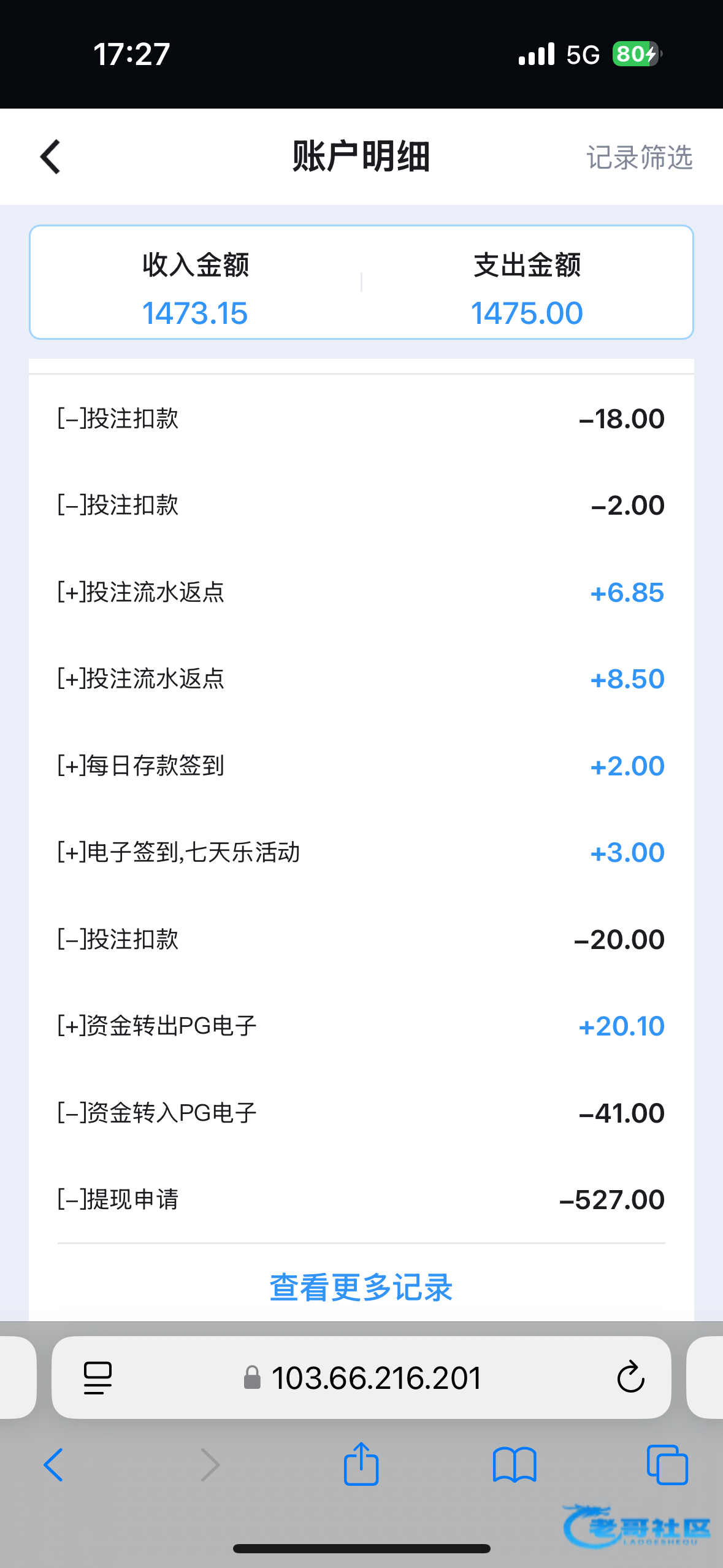Open Safari page settings menu icon

[x=98, y=1378]
